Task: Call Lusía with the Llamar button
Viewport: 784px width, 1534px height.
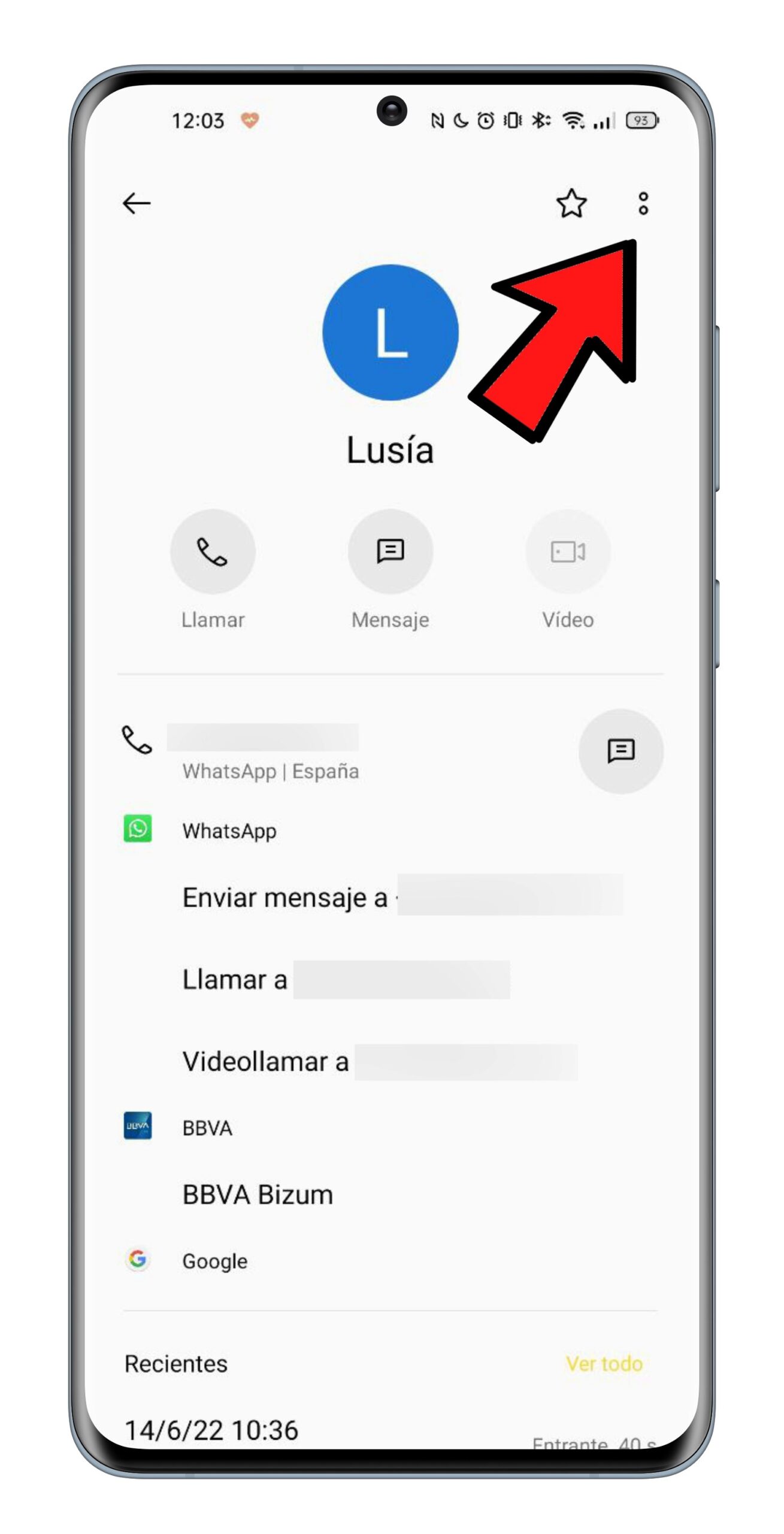Action: tap(213, 551)
